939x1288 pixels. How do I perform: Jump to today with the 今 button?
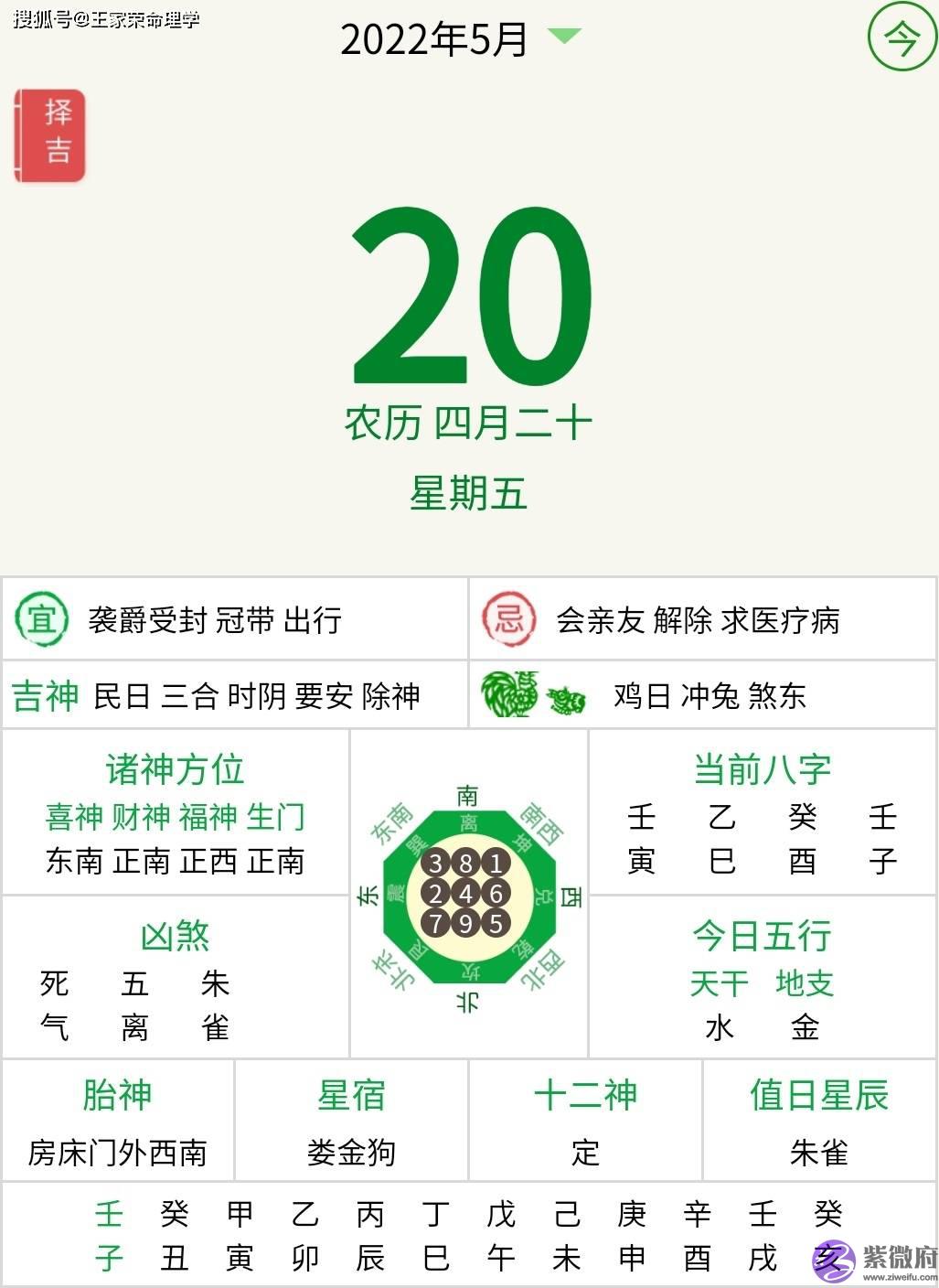pyautogui.click(x=902, y=38)
